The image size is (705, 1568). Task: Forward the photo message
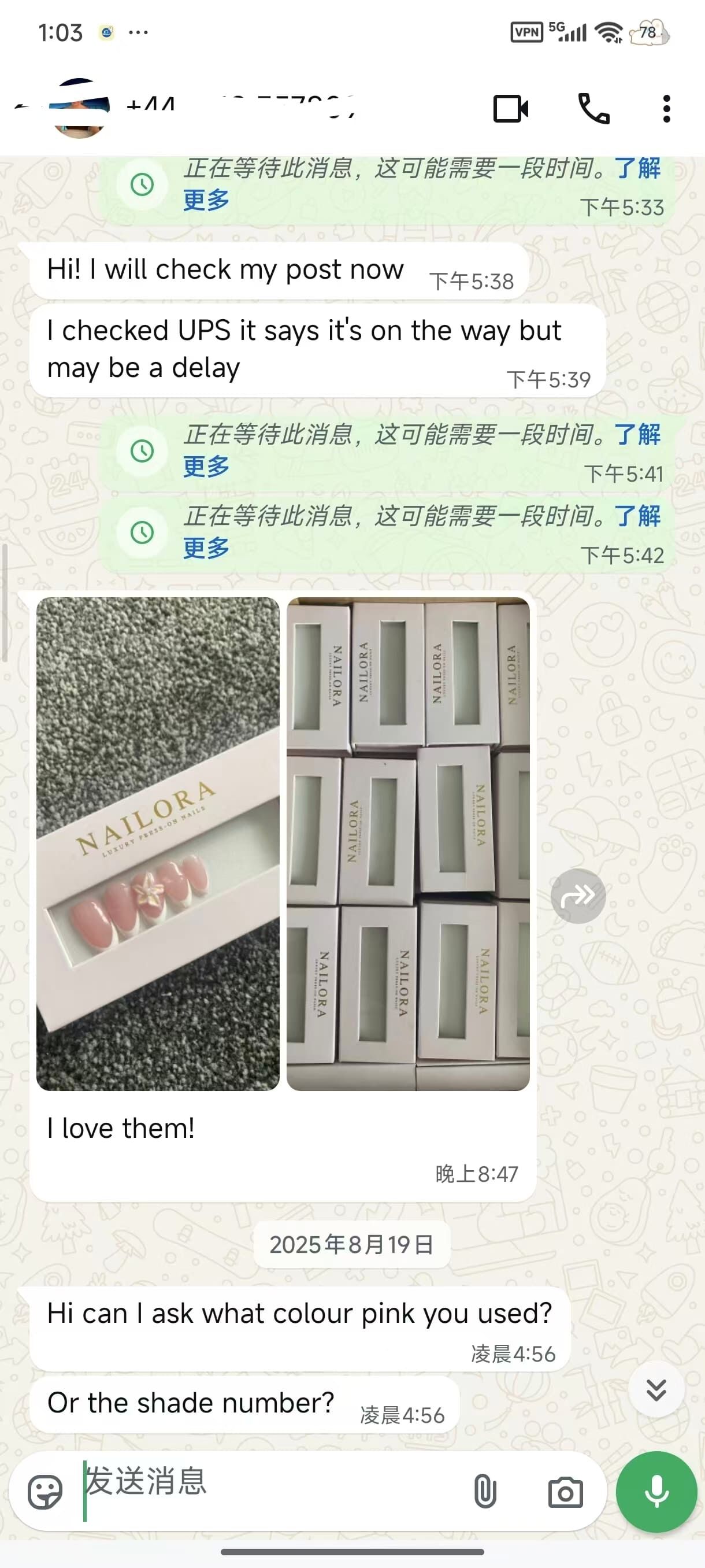pos(577,896)
